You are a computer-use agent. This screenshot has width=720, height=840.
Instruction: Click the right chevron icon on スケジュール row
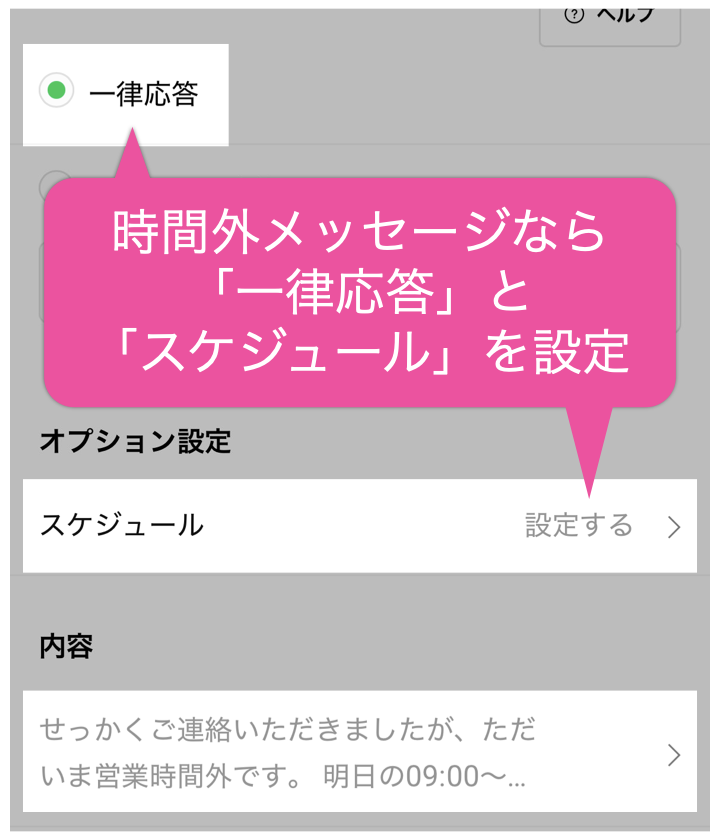(x=676, y=527)
